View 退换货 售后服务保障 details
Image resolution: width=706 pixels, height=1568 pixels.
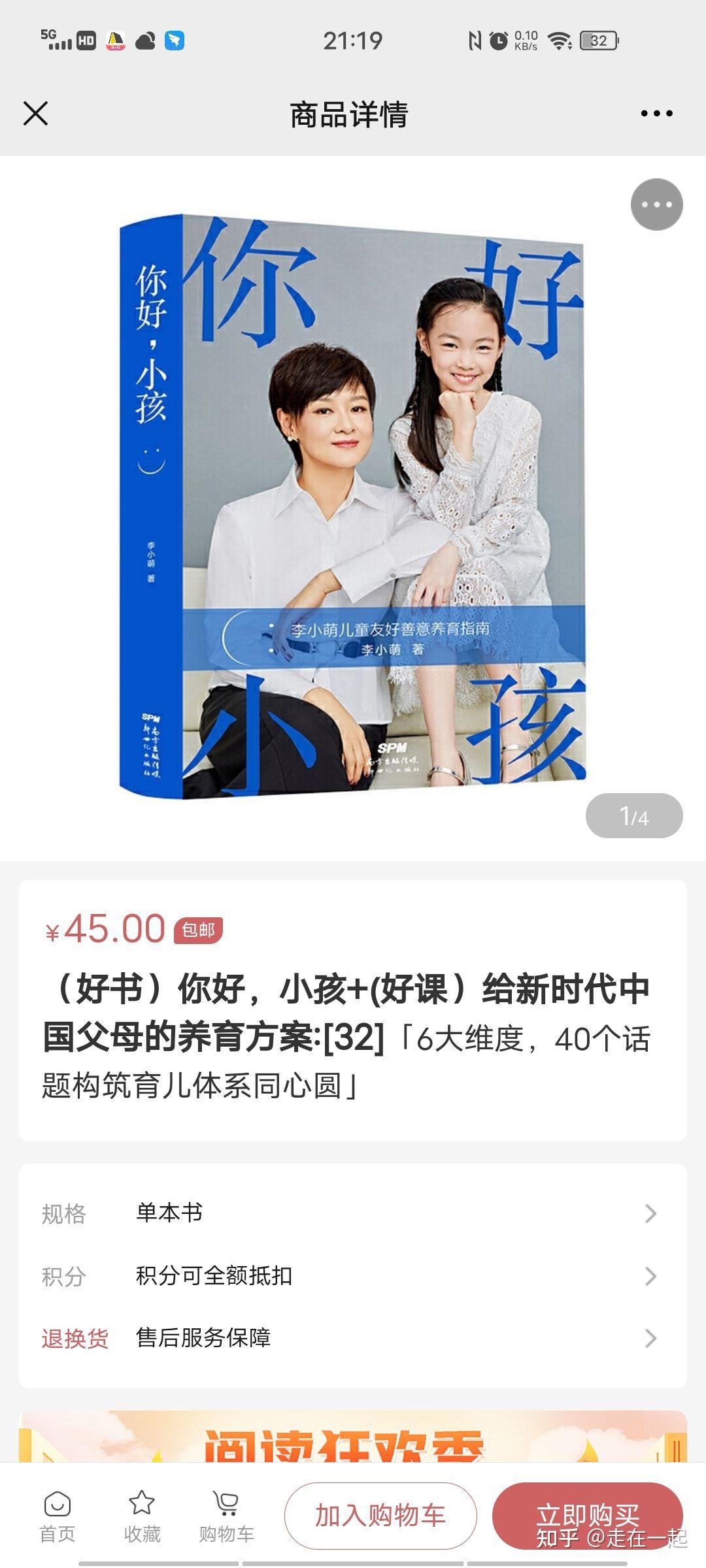coord(353,1338)
